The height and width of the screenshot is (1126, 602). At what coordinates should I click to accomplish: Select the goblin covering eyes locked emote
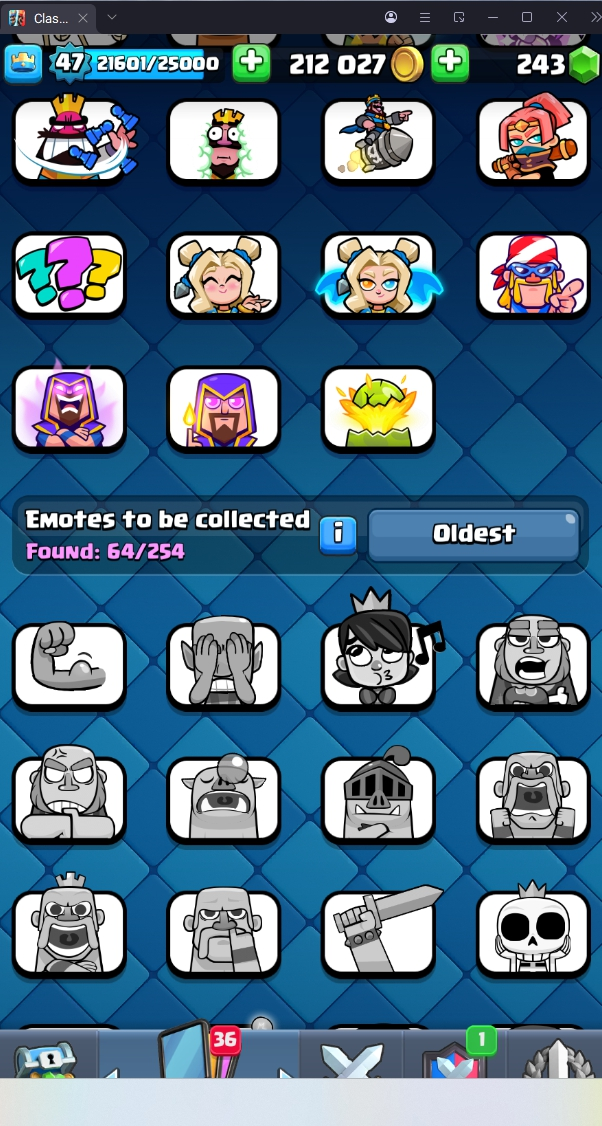[223, 664]
